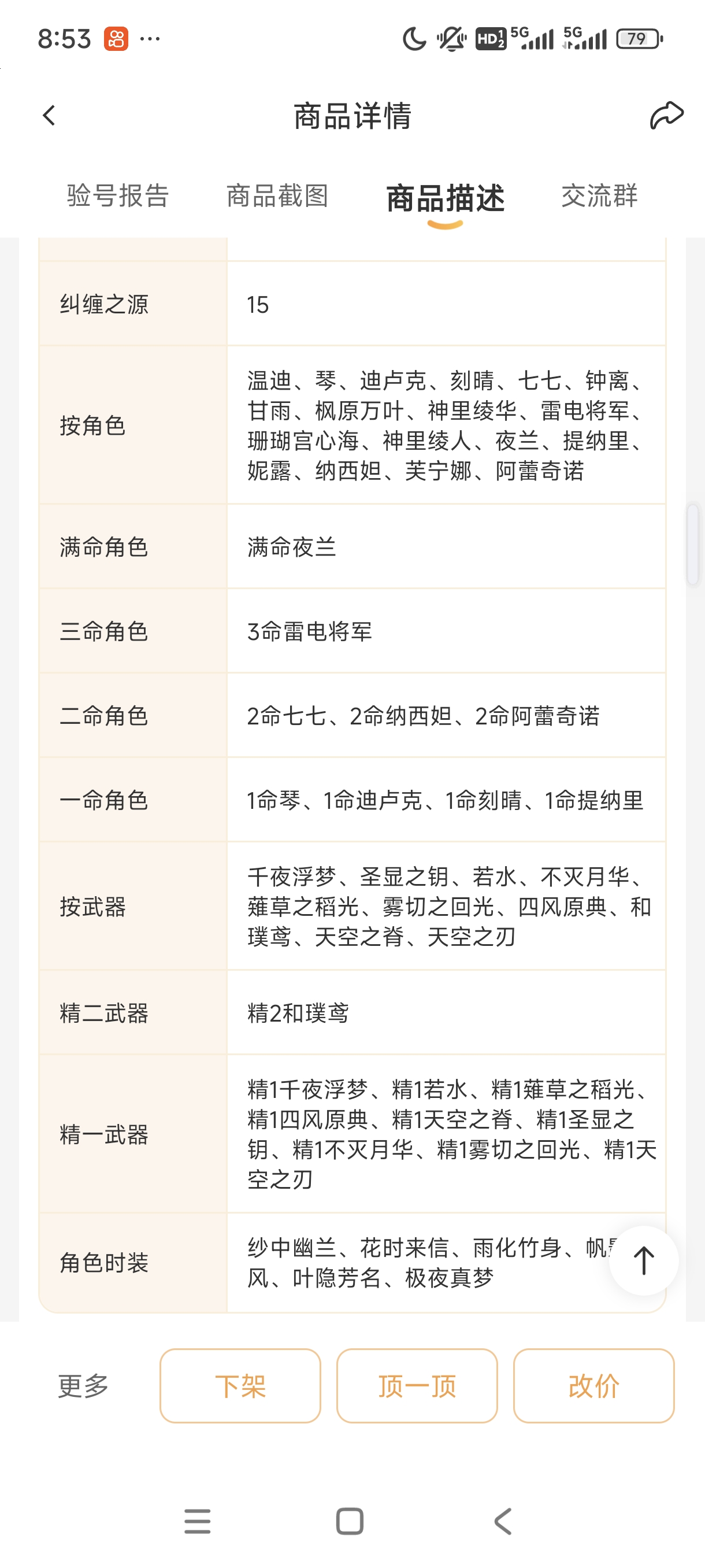Open the 交流群 tab

599,196
